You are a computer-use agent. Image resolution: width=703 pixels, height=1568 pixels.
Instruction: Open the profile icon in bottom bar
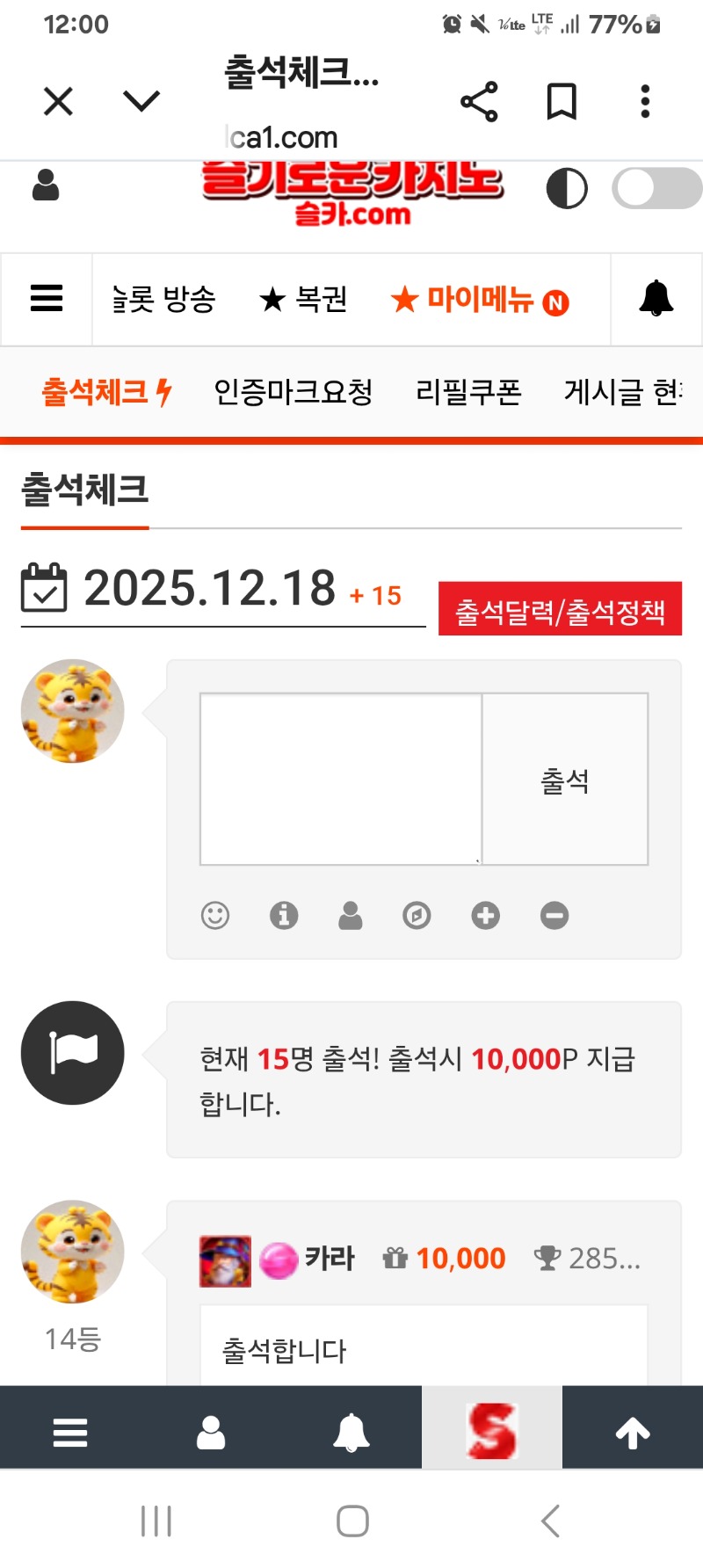click(x=211, y=1433)
